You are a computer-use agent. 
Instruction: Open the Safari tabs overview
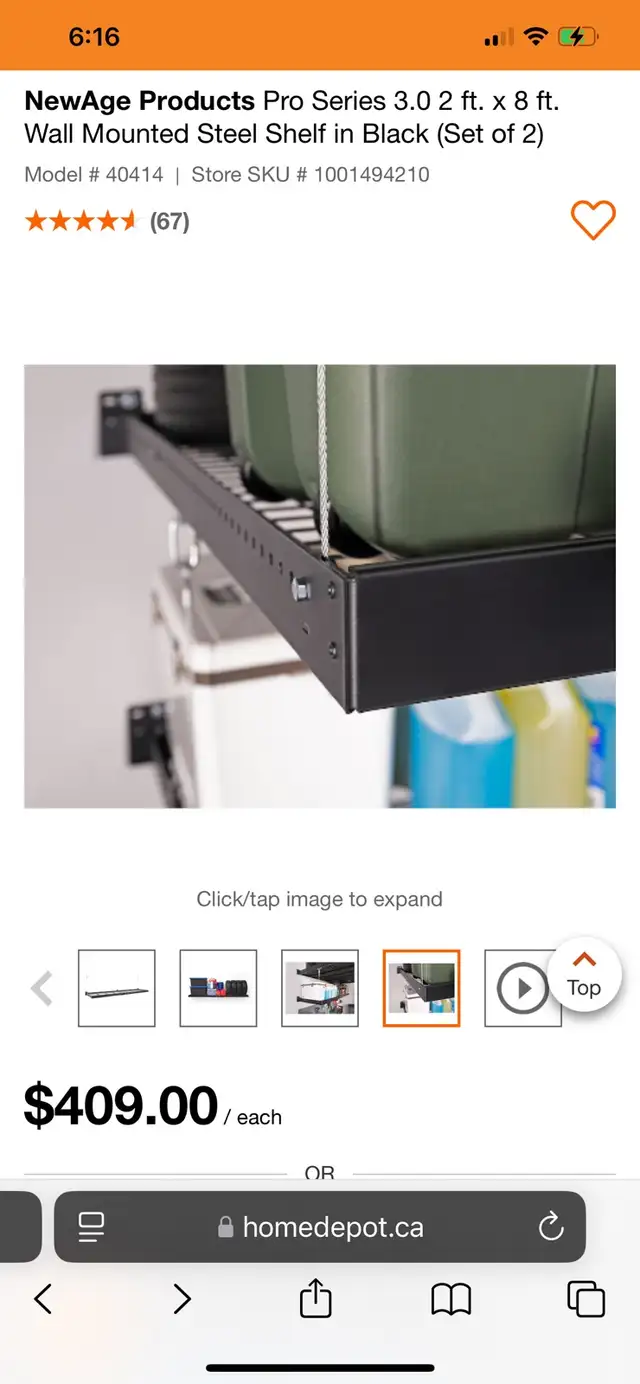coord(586,1299)
